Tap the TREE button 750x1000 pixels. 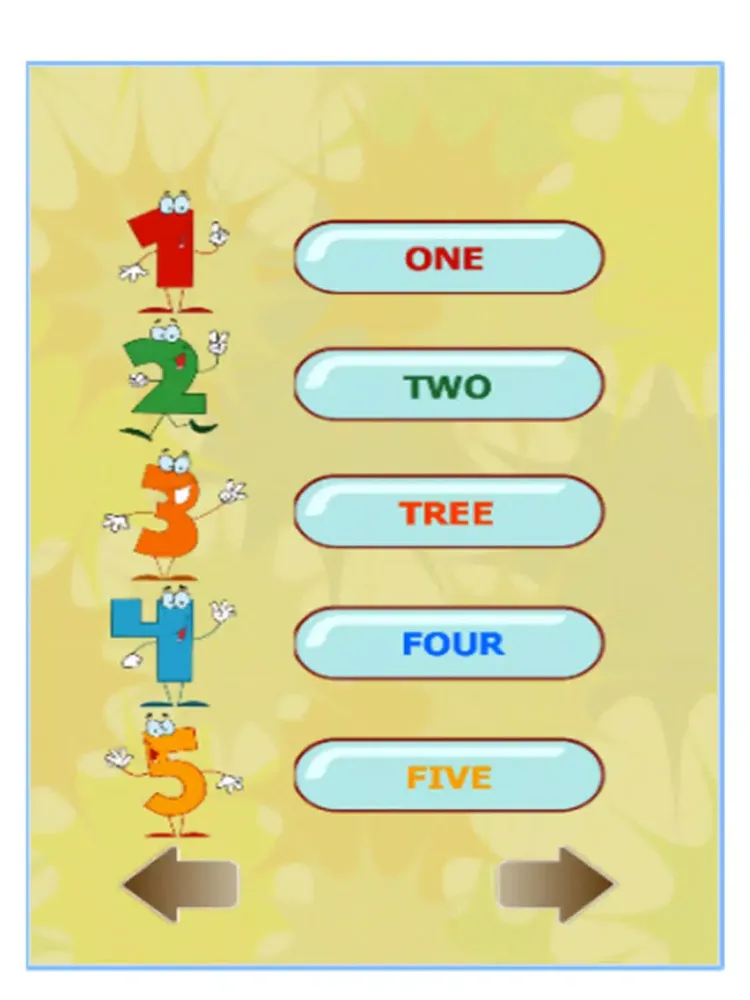tap(448, 512)
